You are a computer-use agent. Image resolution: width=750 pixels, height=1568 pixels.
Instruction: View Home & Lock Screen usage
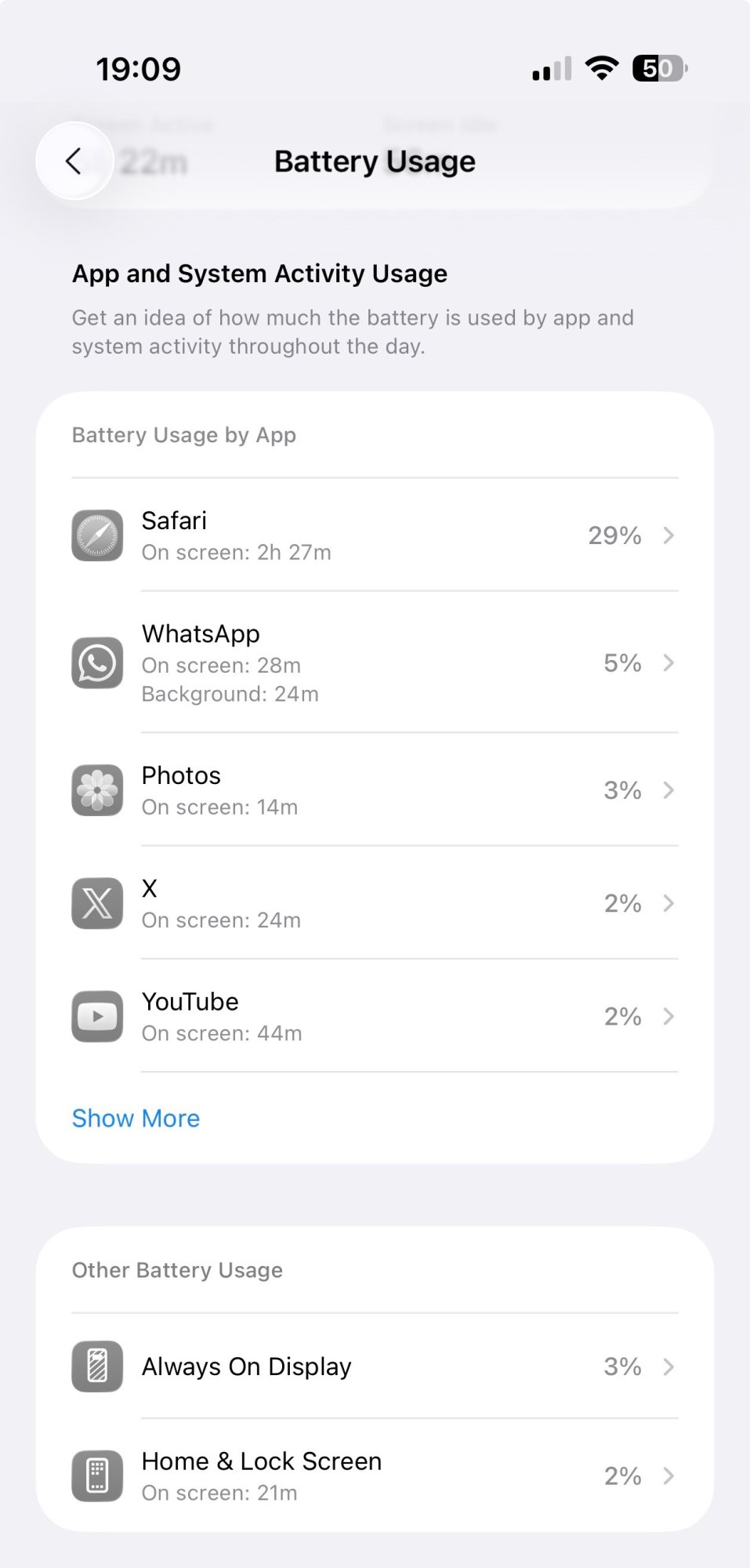[374, 1475]
